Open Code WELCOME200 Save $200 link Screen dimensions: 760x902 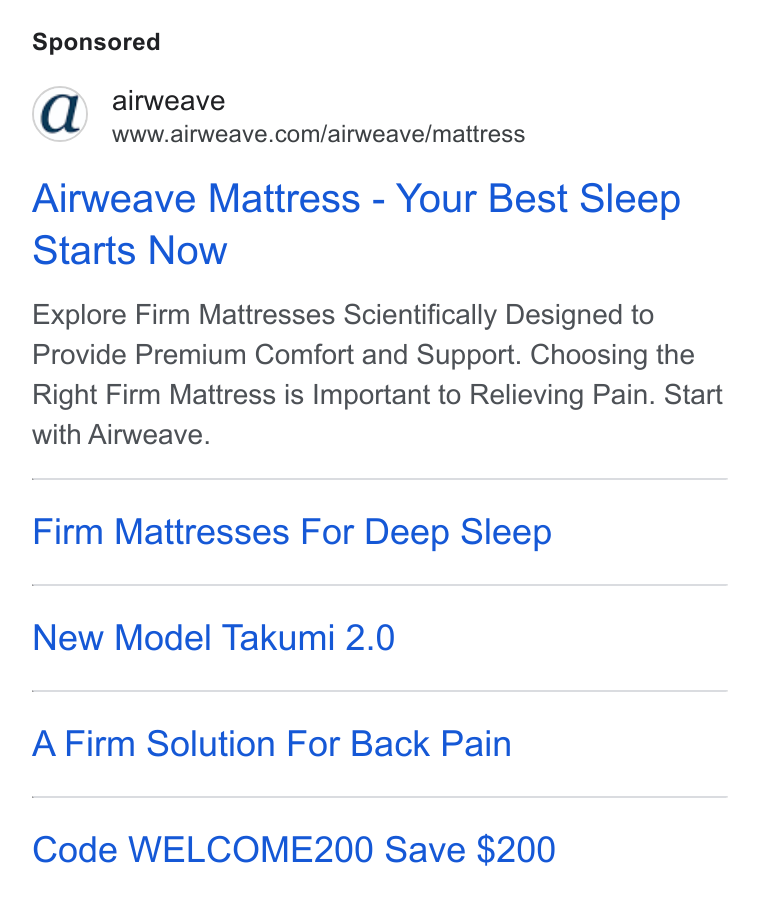click(x=293, y=850)
